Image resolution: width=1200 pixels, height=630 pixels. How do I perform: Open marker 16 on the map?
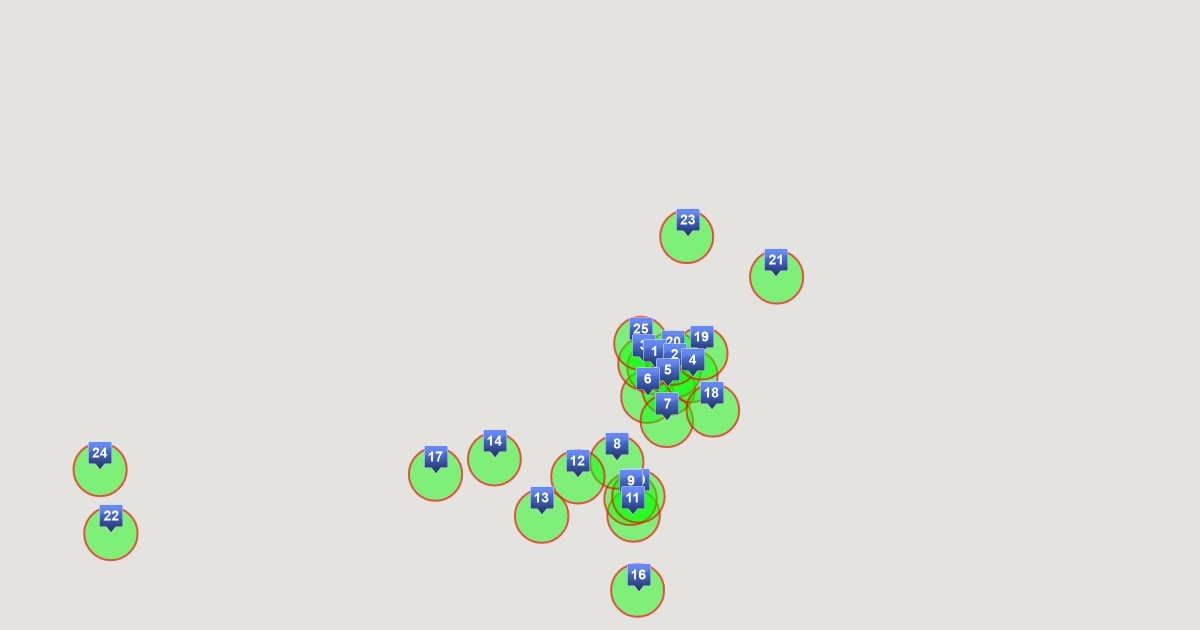638,576
